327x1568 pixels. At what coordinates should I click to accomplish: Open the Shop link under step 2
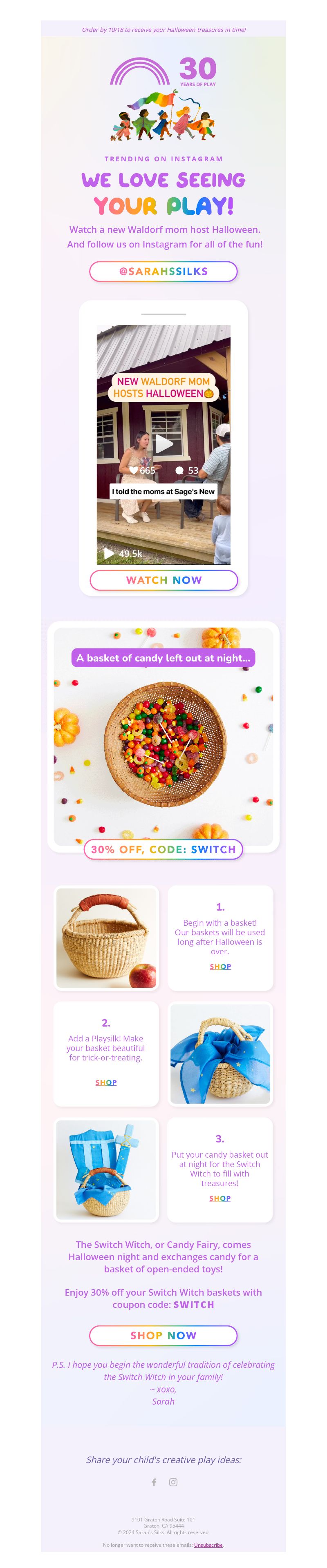tap(106, 1082)
